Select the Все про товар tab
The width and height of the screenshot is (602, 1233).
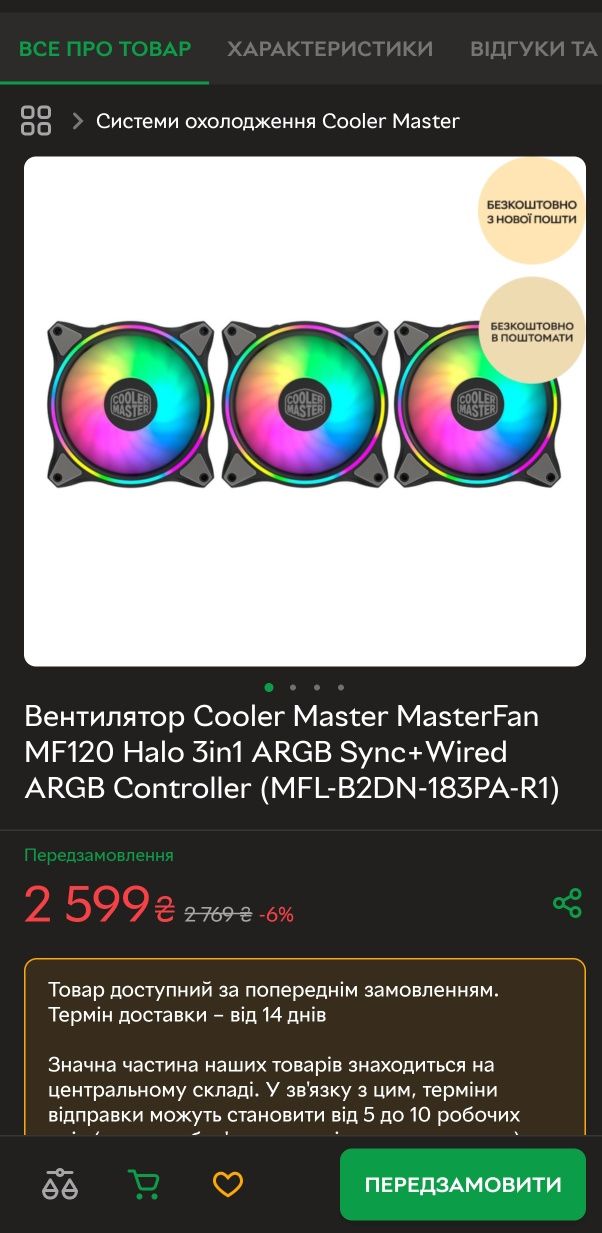point(105,49)
